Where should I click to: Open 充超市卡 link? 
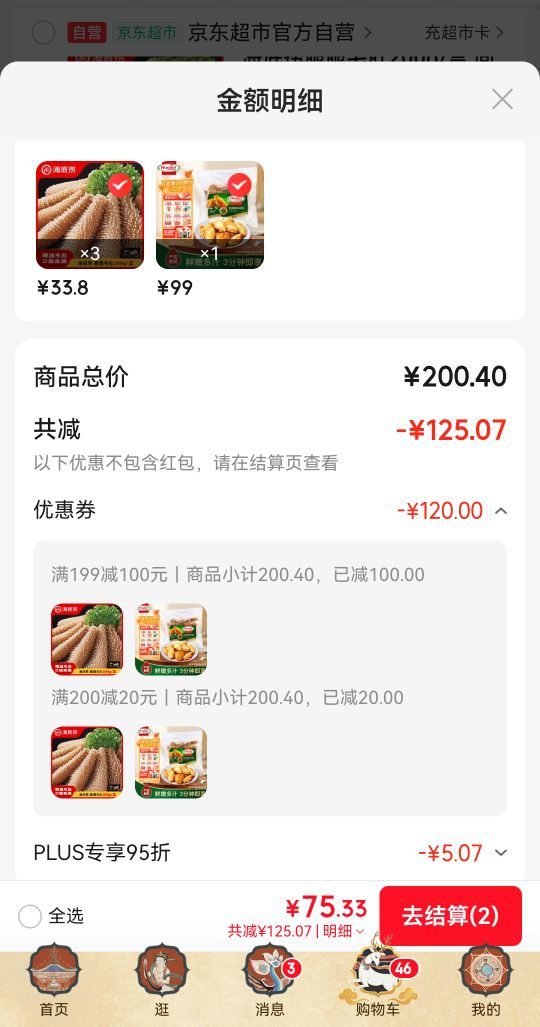tap(463, 32)
